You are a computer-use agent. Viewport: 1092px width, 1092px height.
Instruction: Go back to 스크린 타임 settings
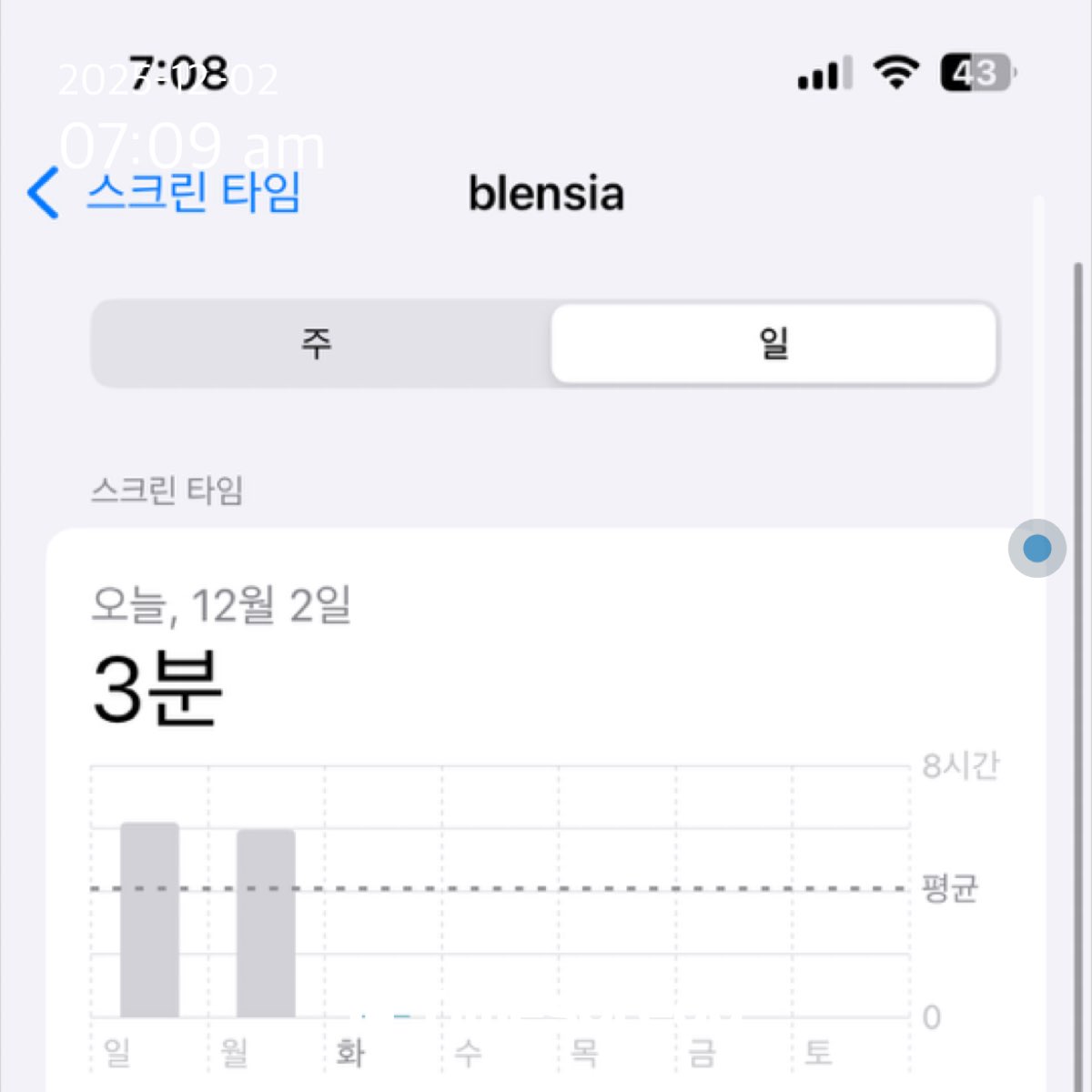(x=166, y=193)
